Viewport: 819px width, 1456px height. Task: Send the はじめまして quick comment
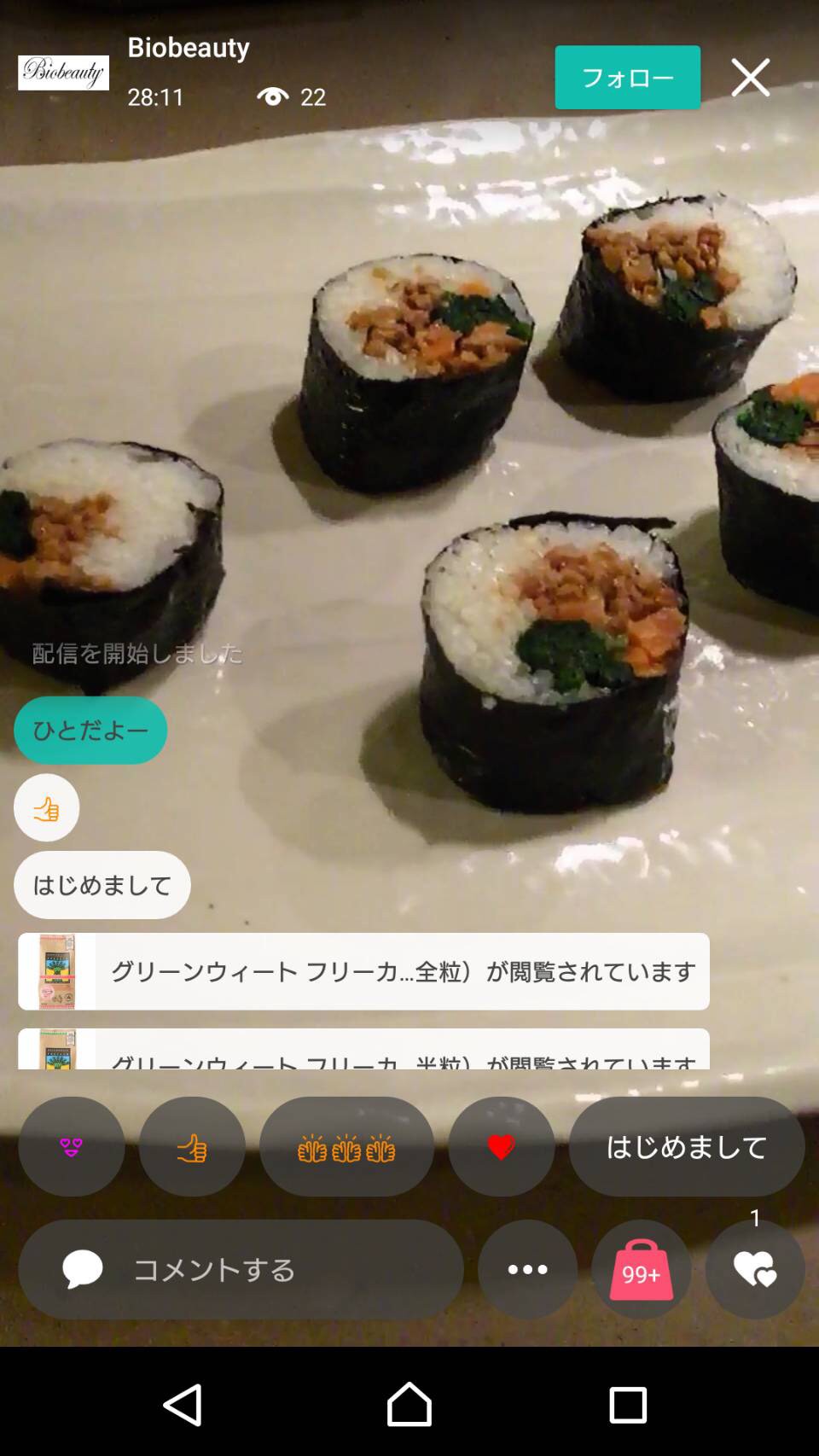[686, 1146]
